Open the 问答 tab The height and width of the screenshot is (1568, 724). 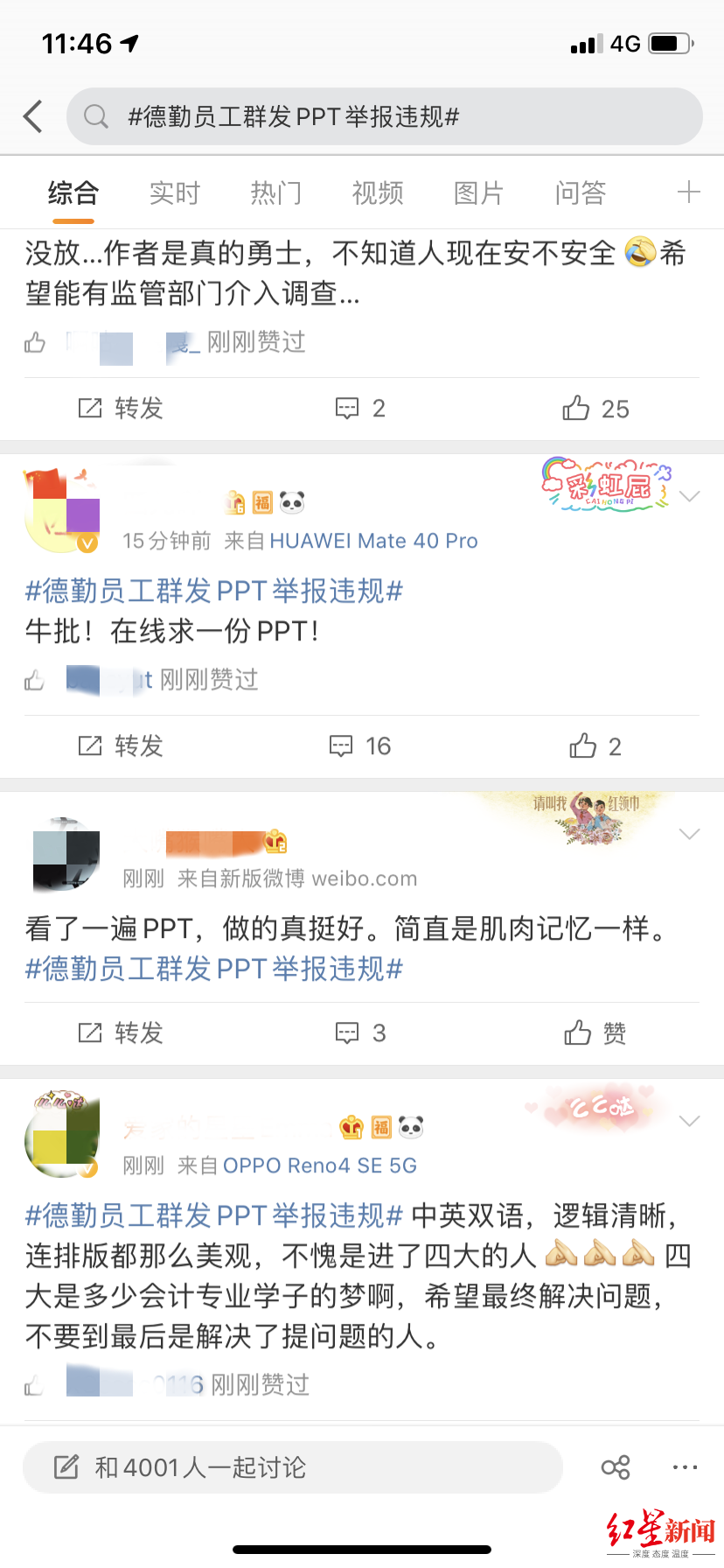click(x=581, y=192)
